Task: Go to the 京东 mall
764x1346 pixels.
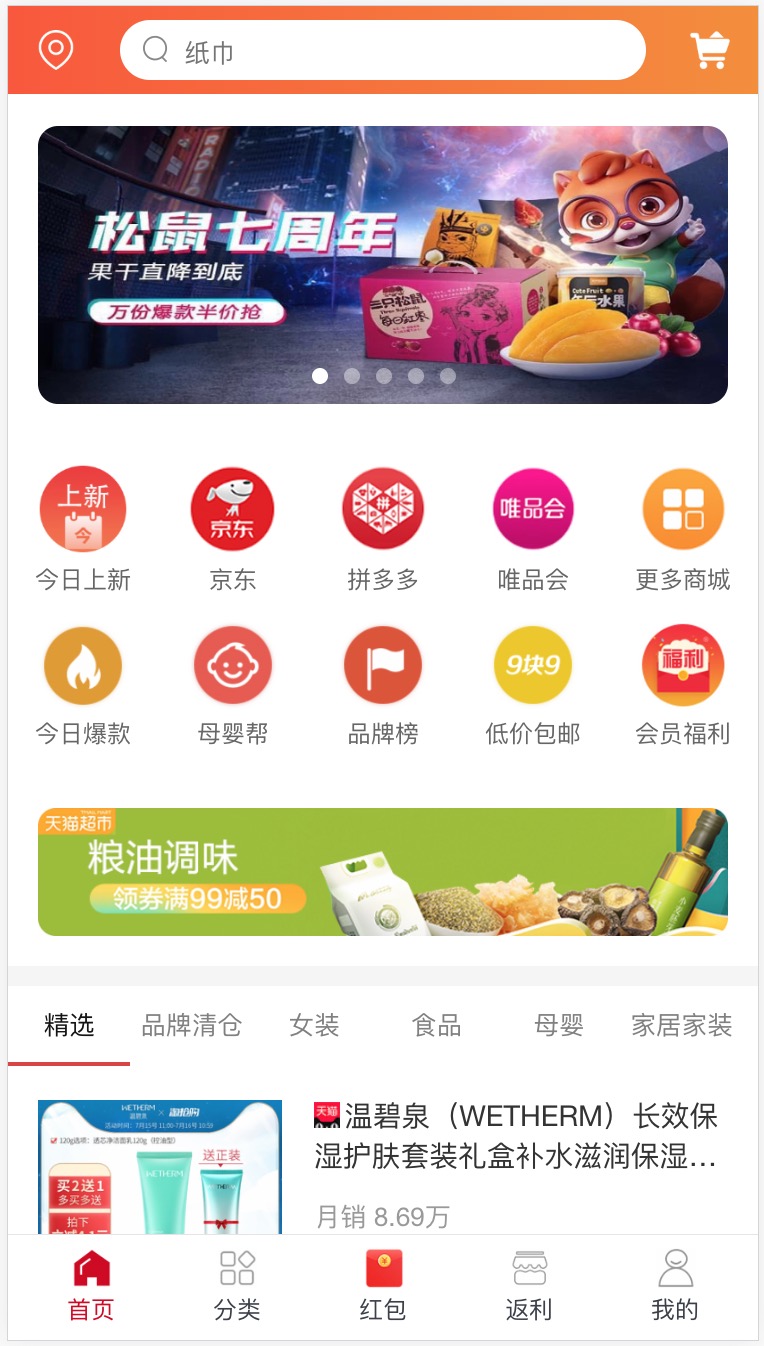Action: pos(232,510)
